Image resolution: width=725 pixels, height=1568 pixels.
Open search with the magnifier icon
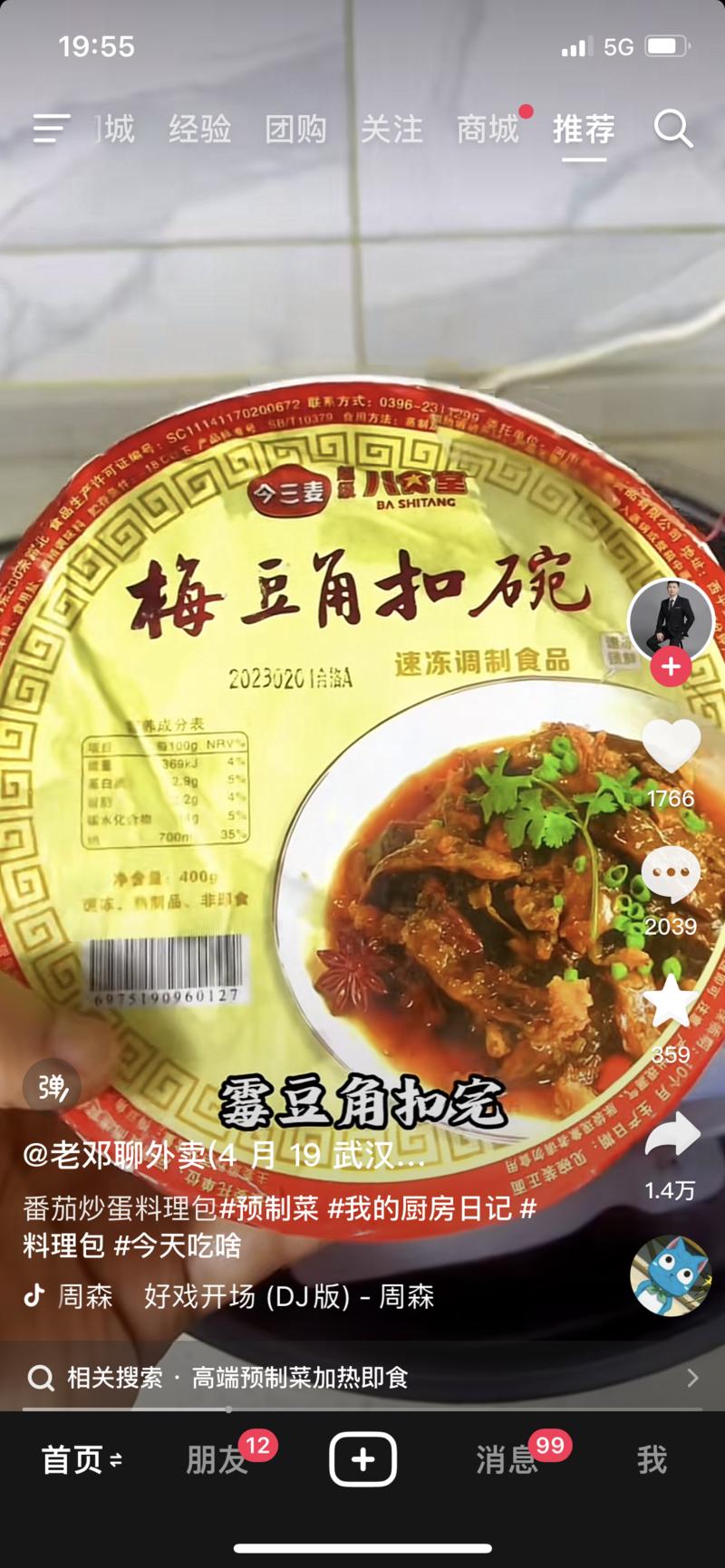point(673,130)
